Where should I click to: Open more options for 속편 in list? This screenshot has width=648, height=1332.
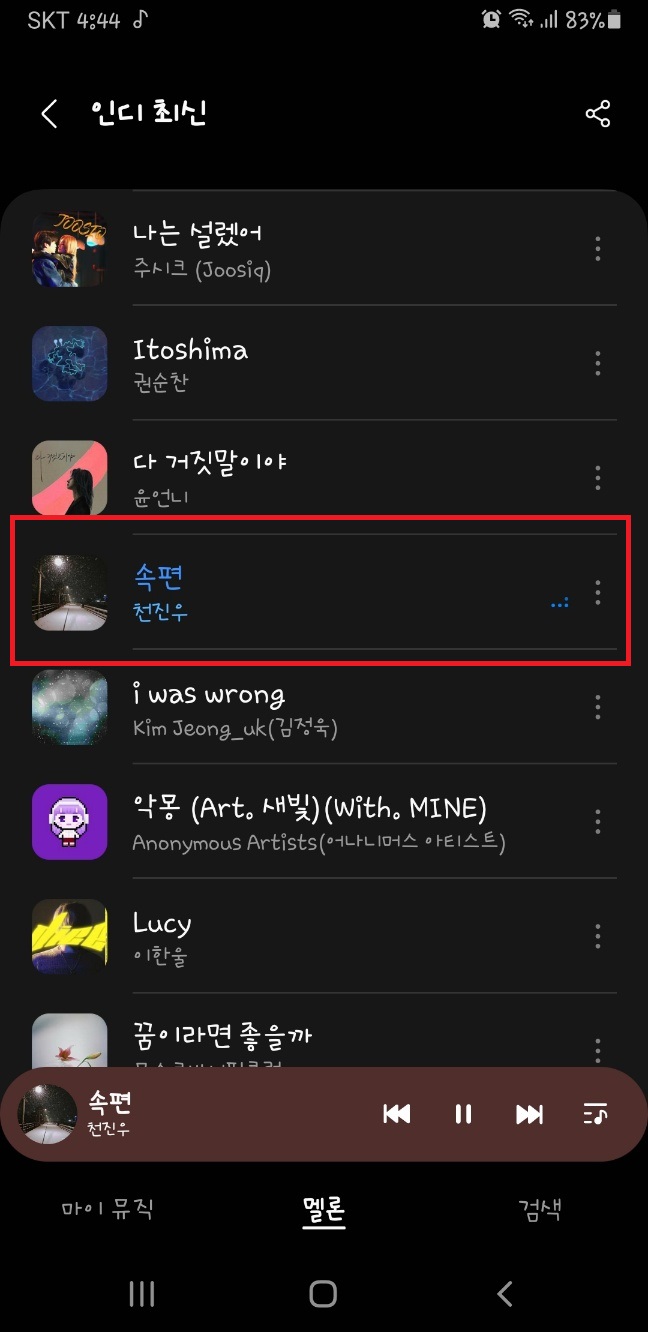pos(598,592)
